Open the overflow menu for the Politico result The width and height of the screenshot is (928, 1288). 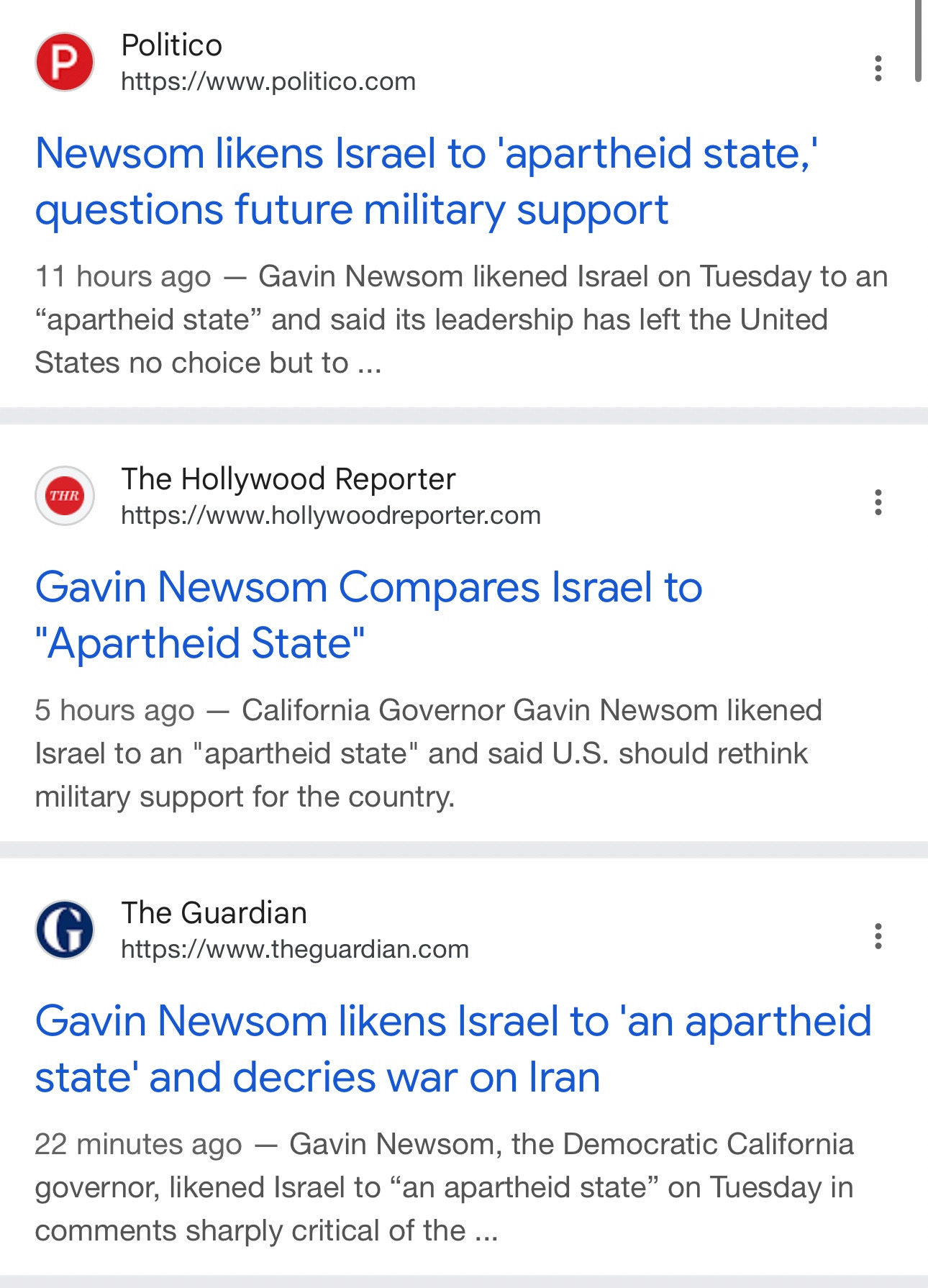click(x=878, y=68)
